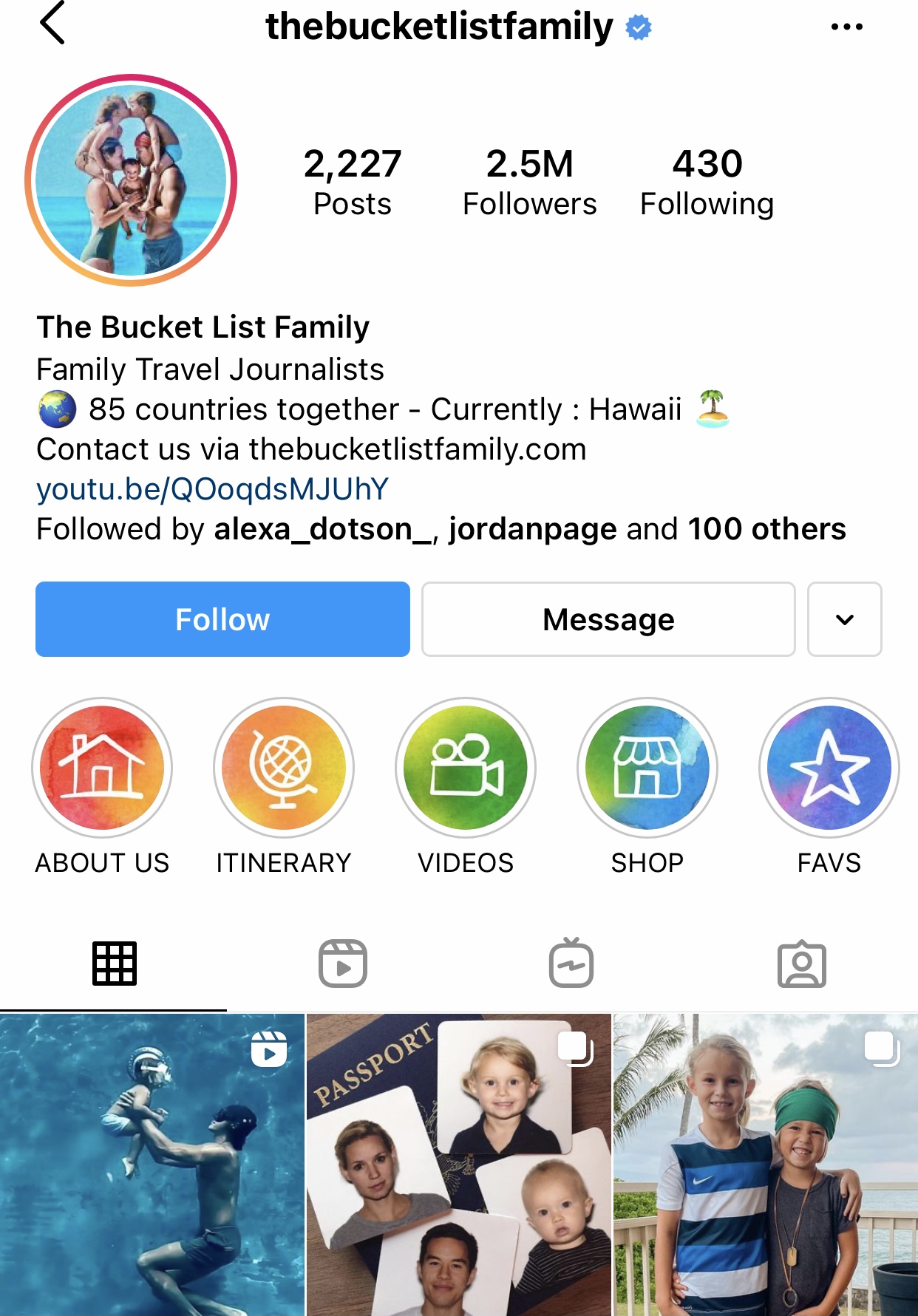Open the 2.5M Followers list

[529, 183]
